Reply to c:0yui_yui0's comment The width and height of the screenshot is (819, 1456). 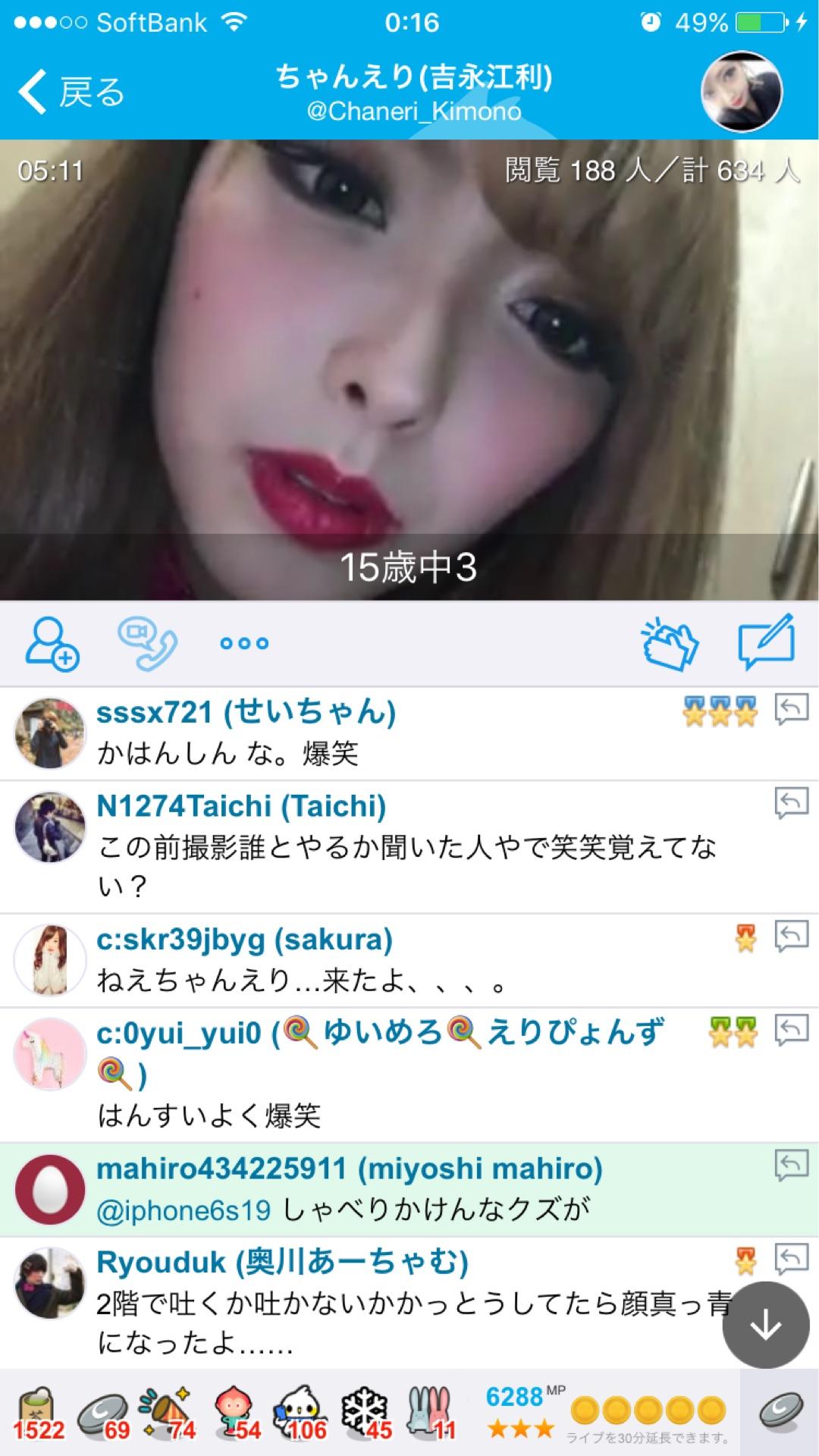(x=791, y=1030)
